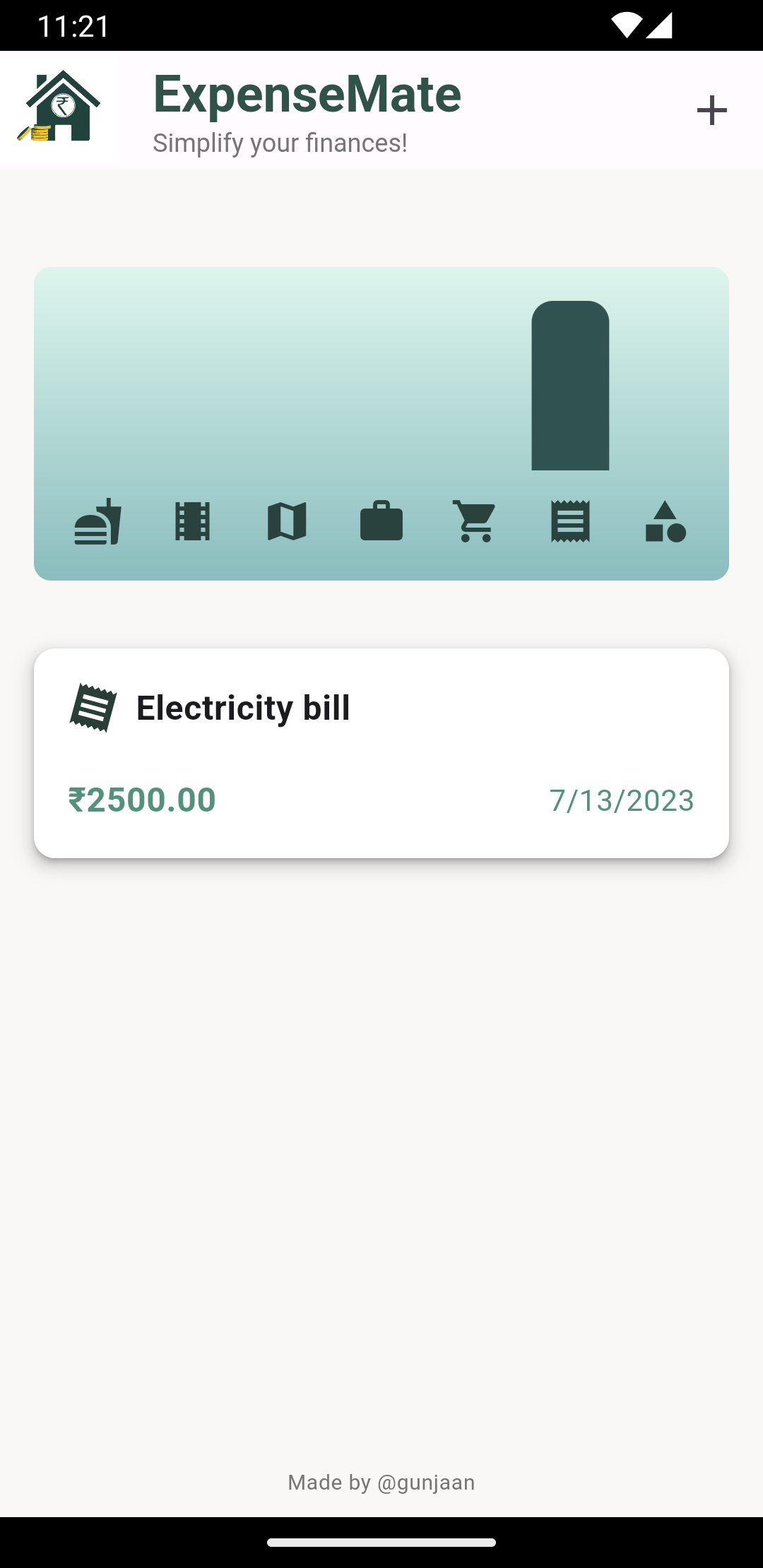Click the ExpenseMate title text

[x=307, y=93]
